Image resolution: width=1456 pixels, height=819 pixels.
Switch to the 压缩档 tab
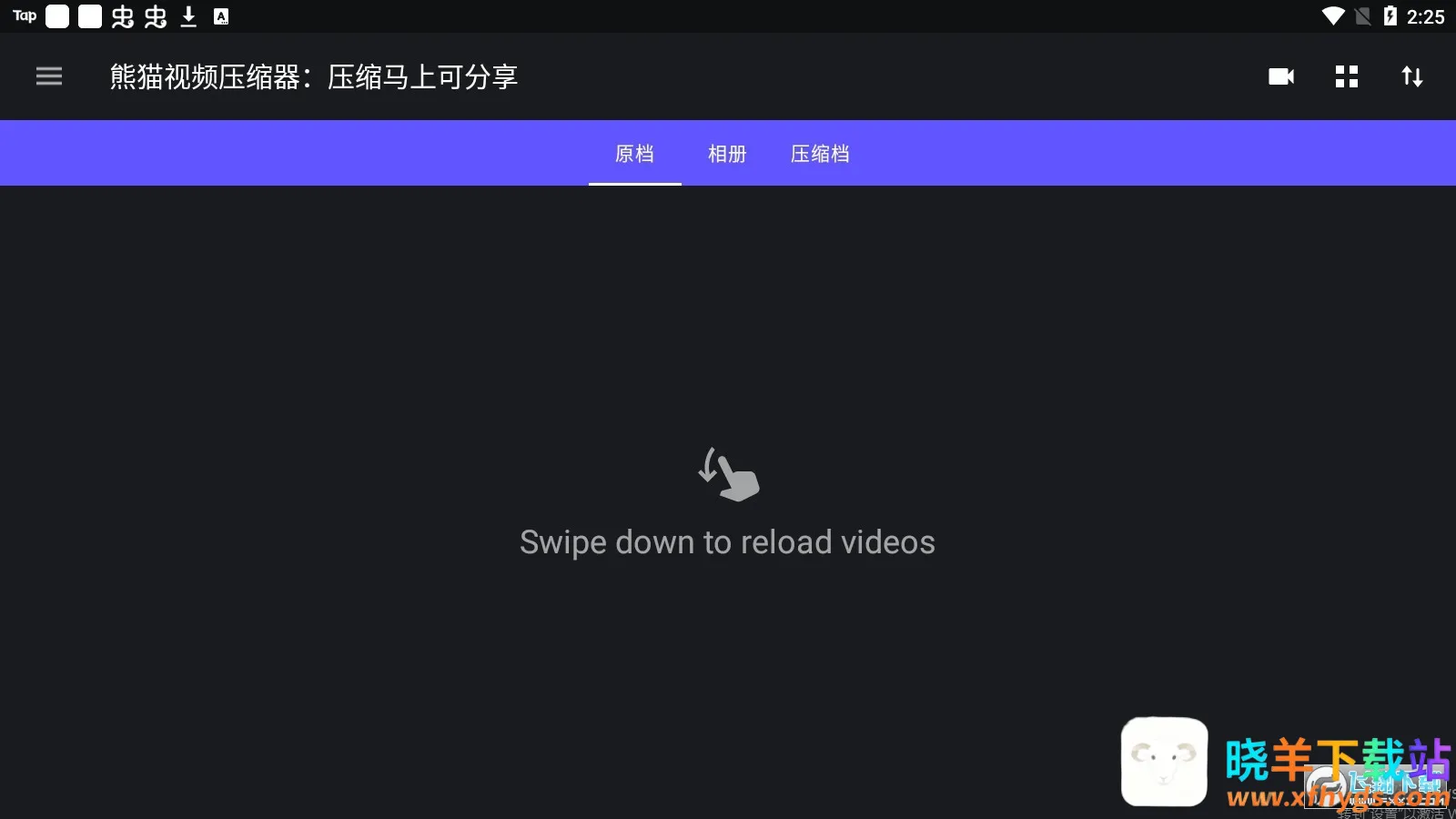click(x=820, y=154)
